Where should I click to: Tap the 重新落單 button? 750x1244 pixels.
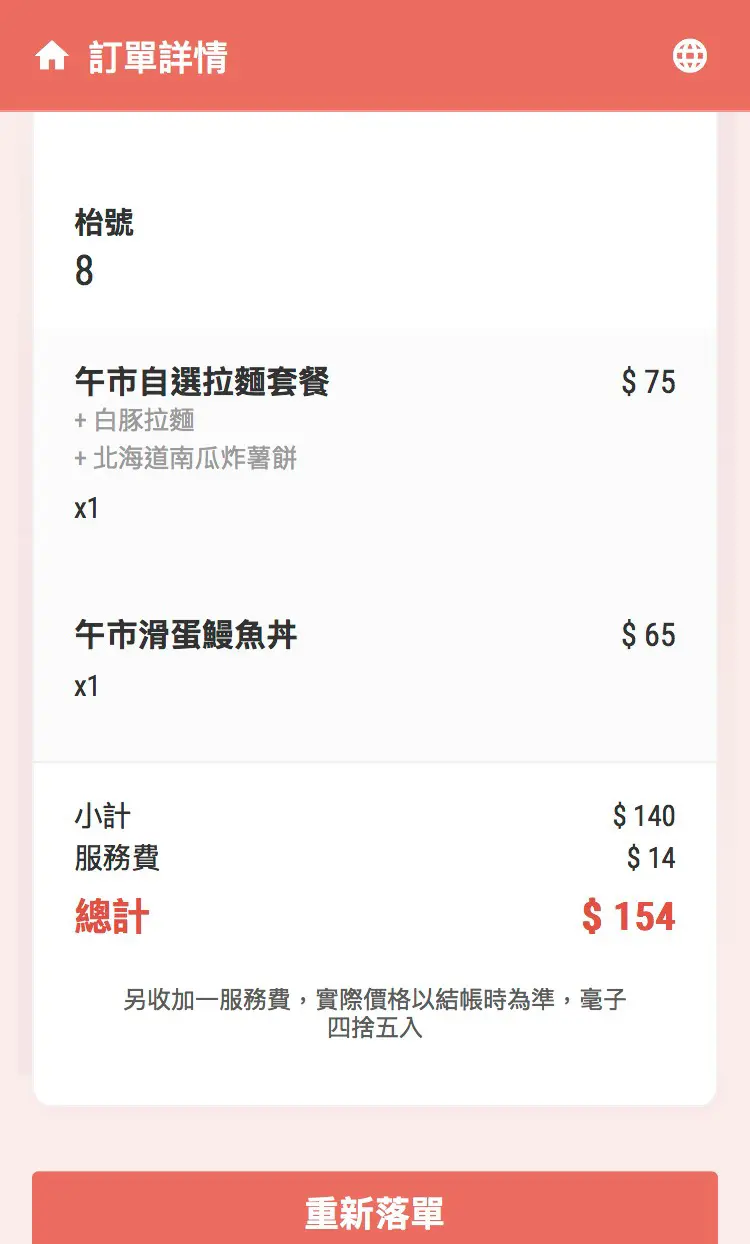point(375,1210)
